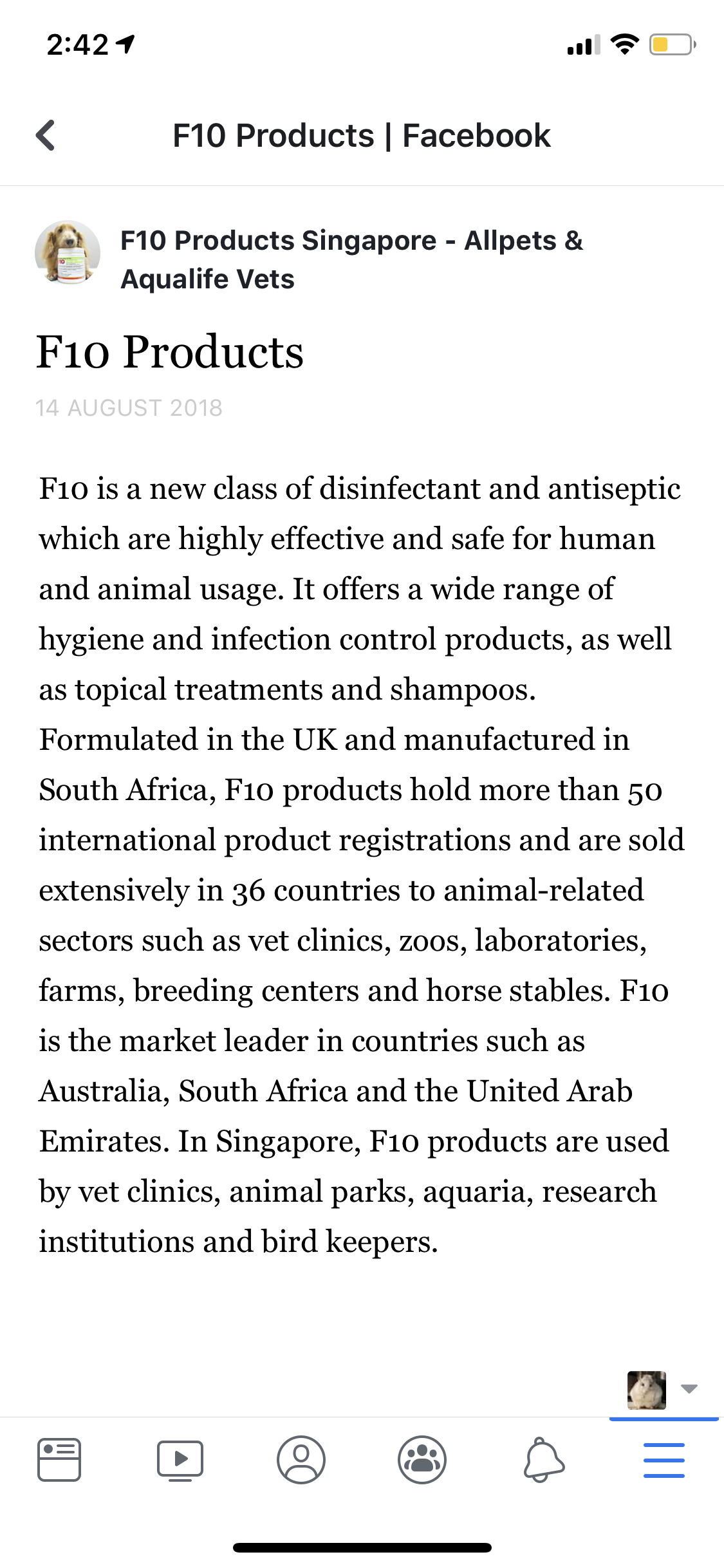Image resolution: width=724 pixels, height=1568 pixels.
Task: Tap the F10 Products article title
Action: pyautogui.click(x=172, y=353)
